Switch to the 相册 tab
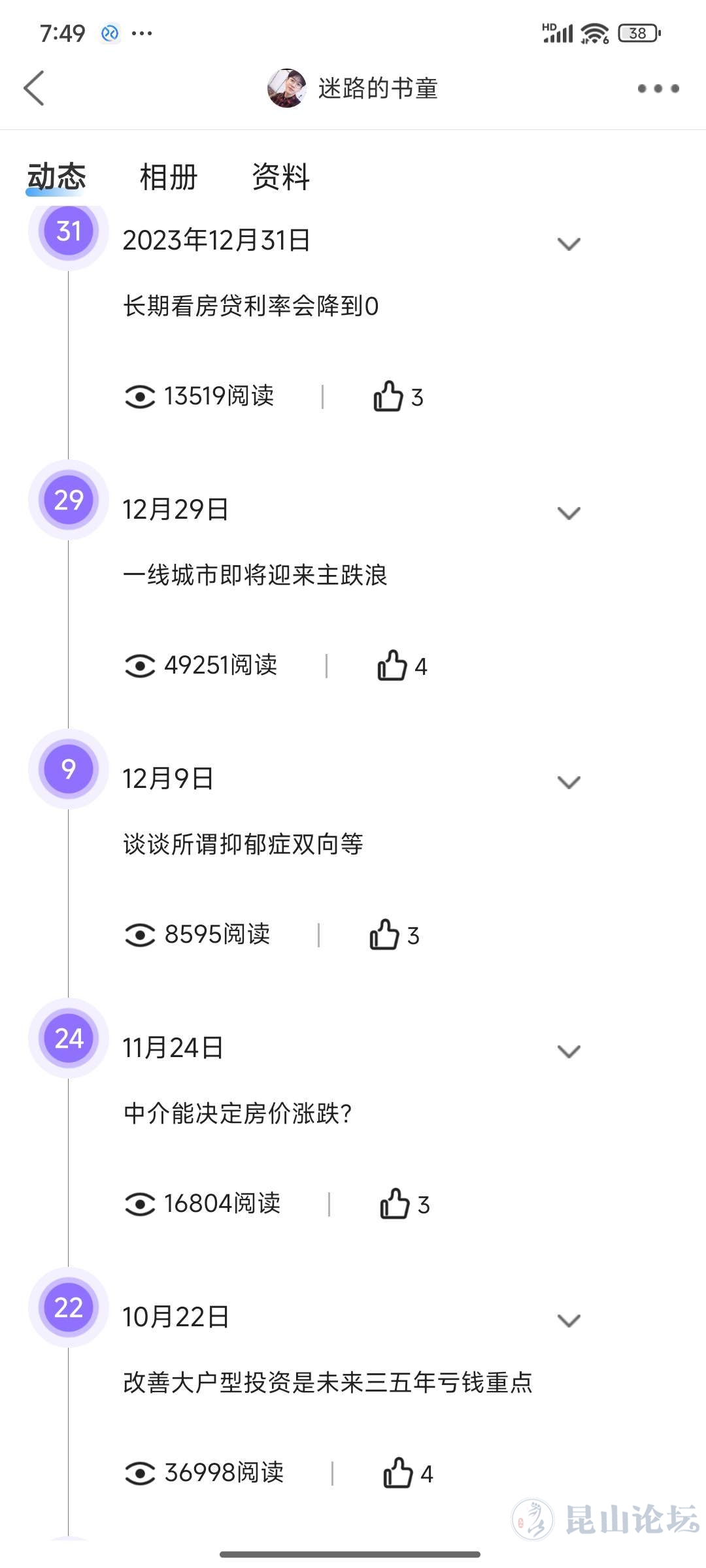Viewport: 706px width, 1568px height. pos(169,177)
